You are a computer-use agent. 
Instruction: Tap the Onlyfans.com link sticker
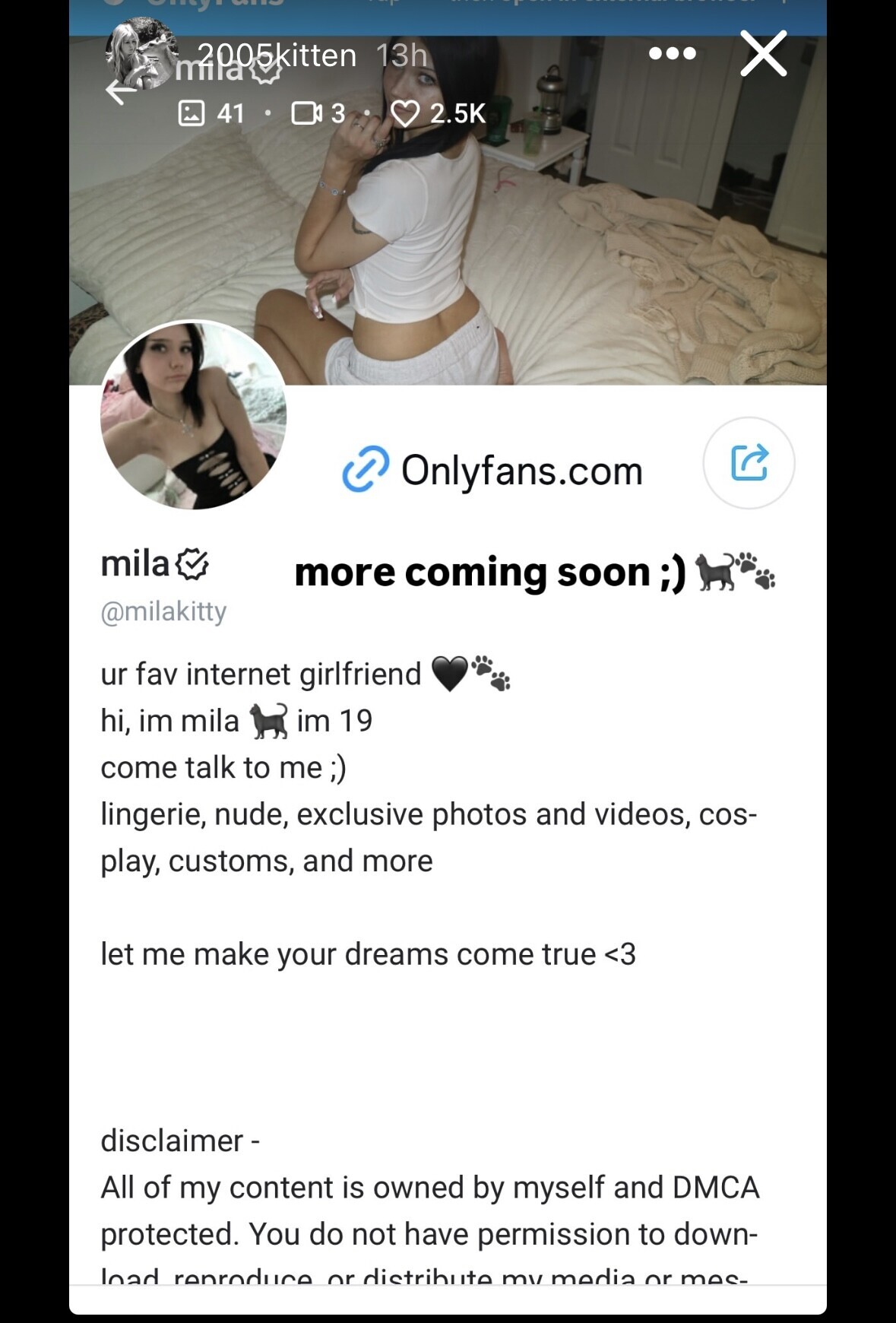pyautogui.click(x=492, y=471)
